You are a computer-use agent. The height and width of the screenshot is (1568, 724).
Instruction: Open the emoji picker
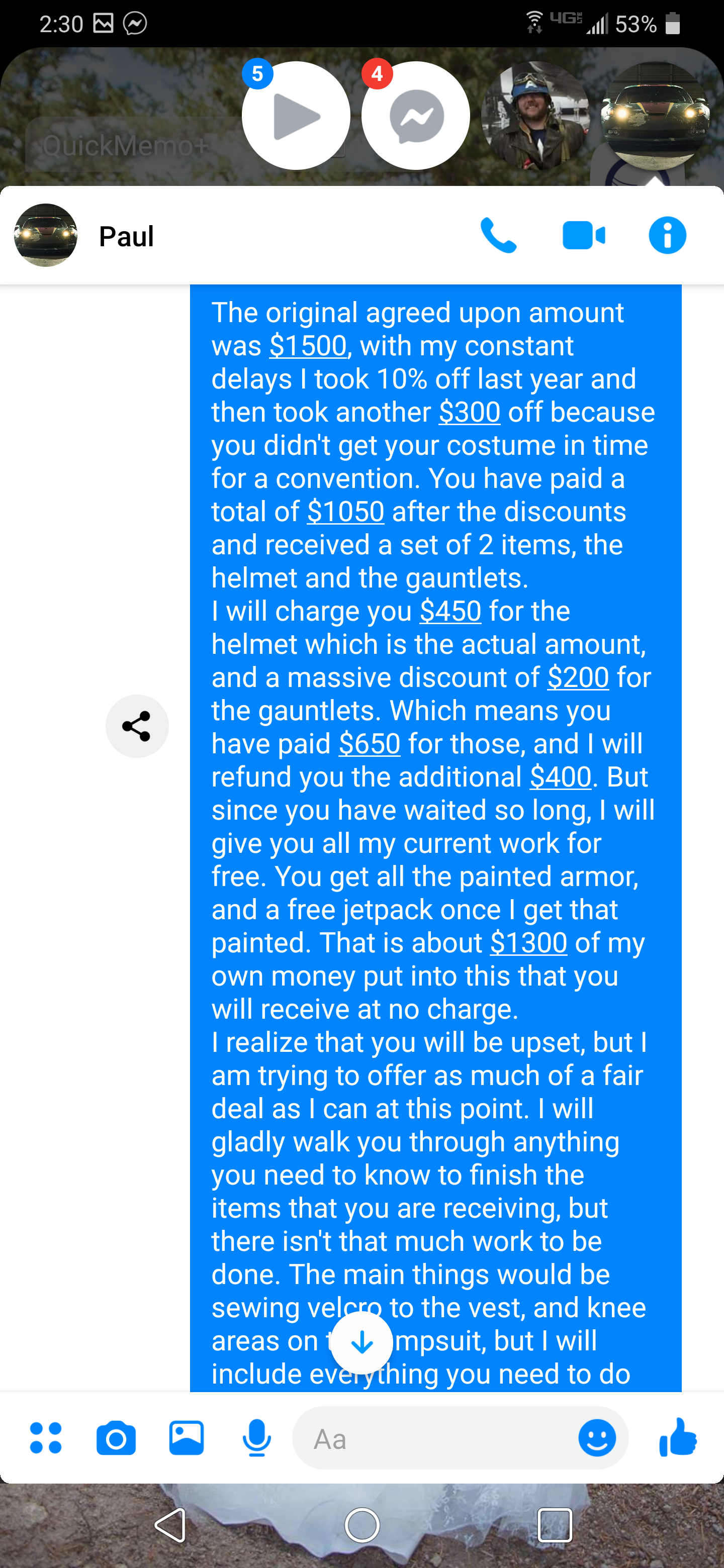(x=597, y=1438)
